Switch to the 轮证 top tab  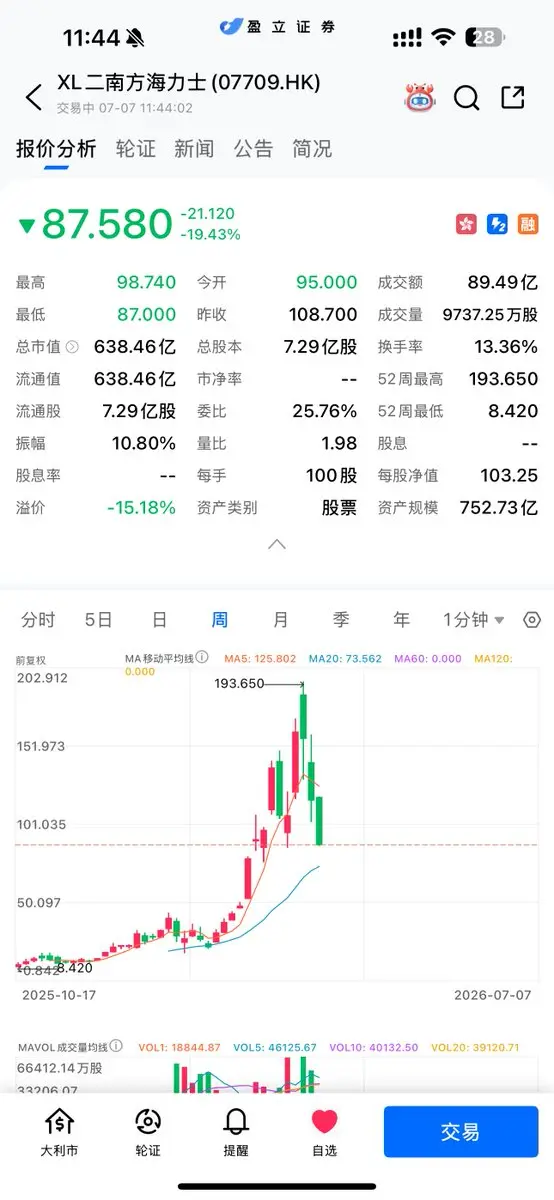point(136,149)
